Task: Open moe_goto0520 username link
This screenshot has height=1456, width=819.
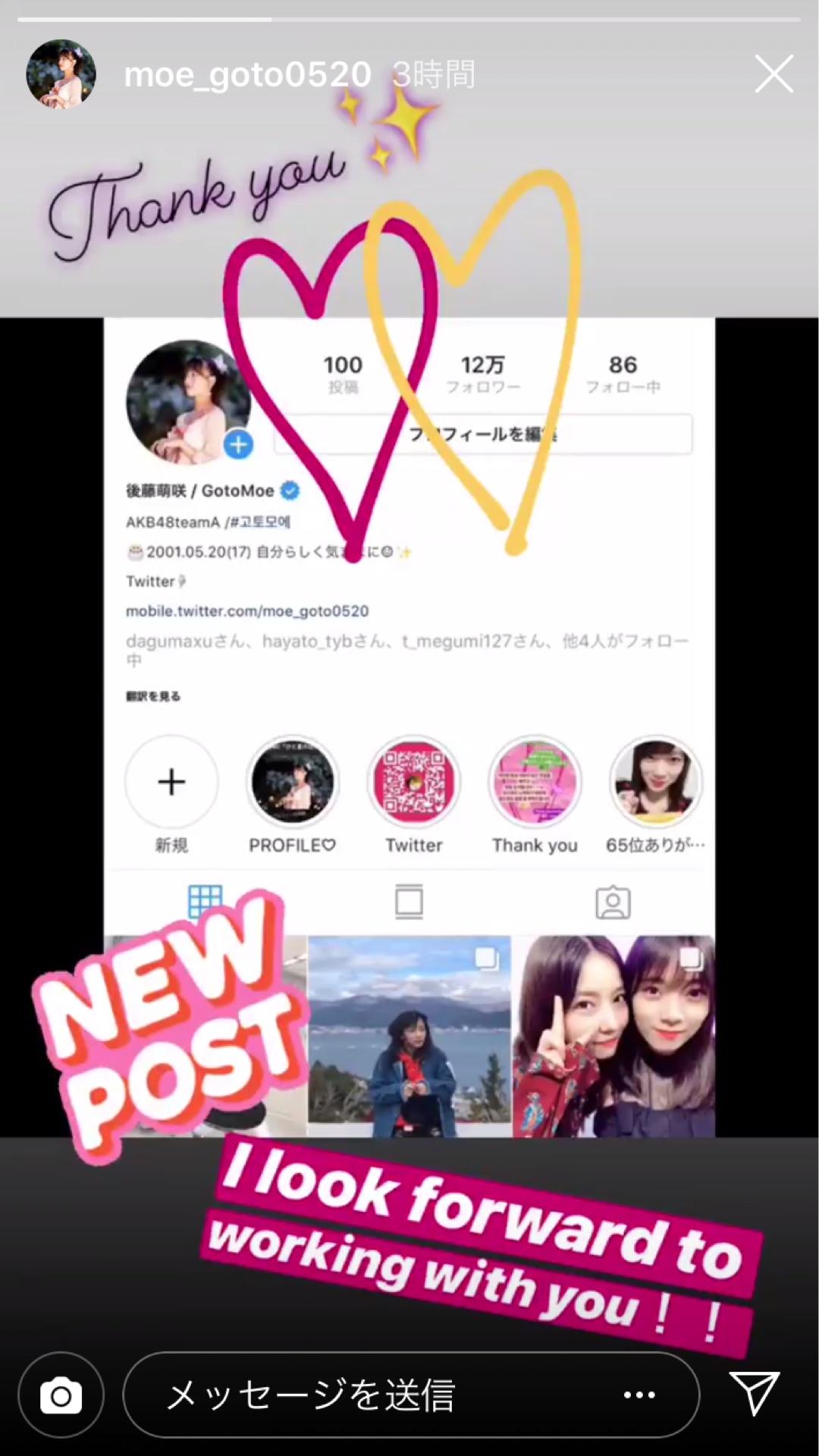Action: 247,74
